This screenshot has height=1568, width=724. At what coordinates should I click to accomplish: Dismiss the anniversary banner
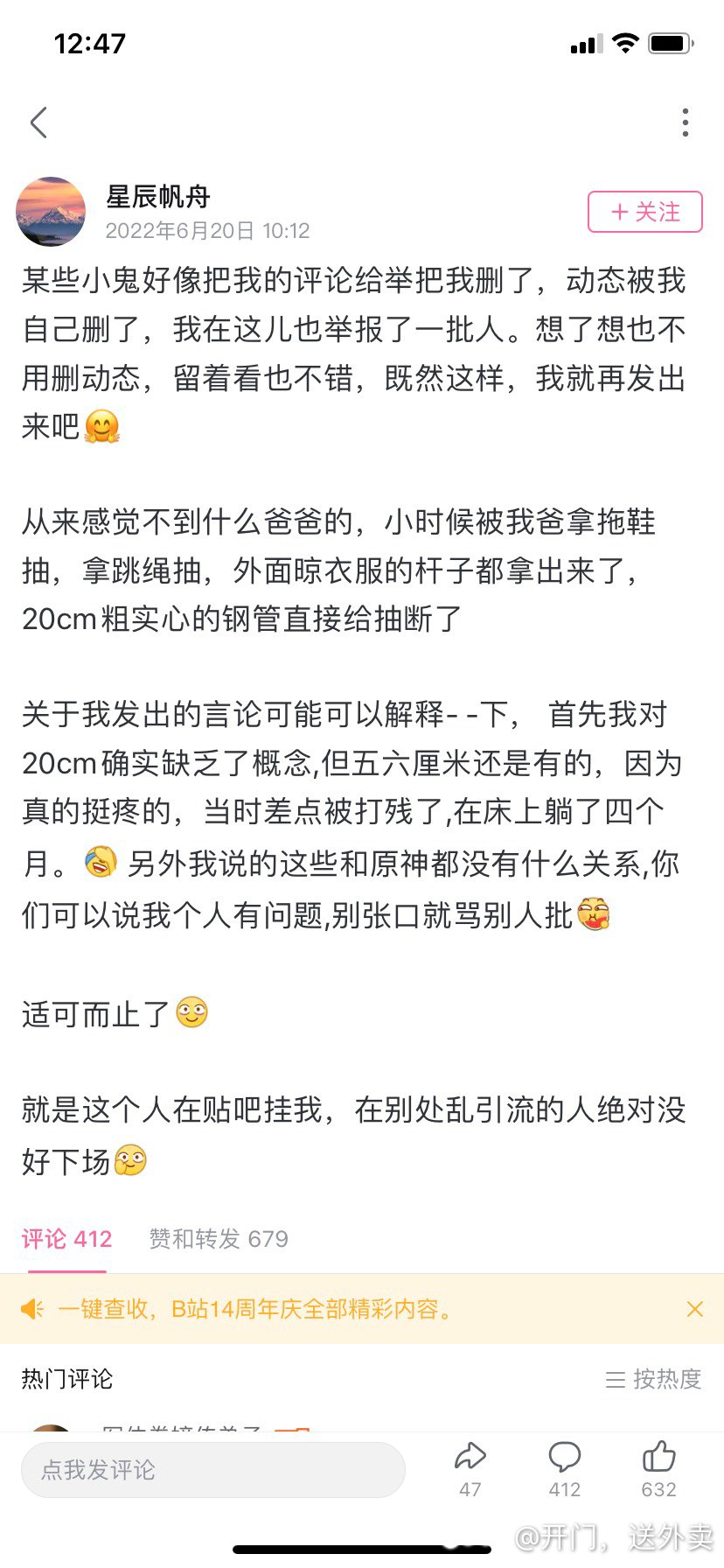(x=695, y=1309)
